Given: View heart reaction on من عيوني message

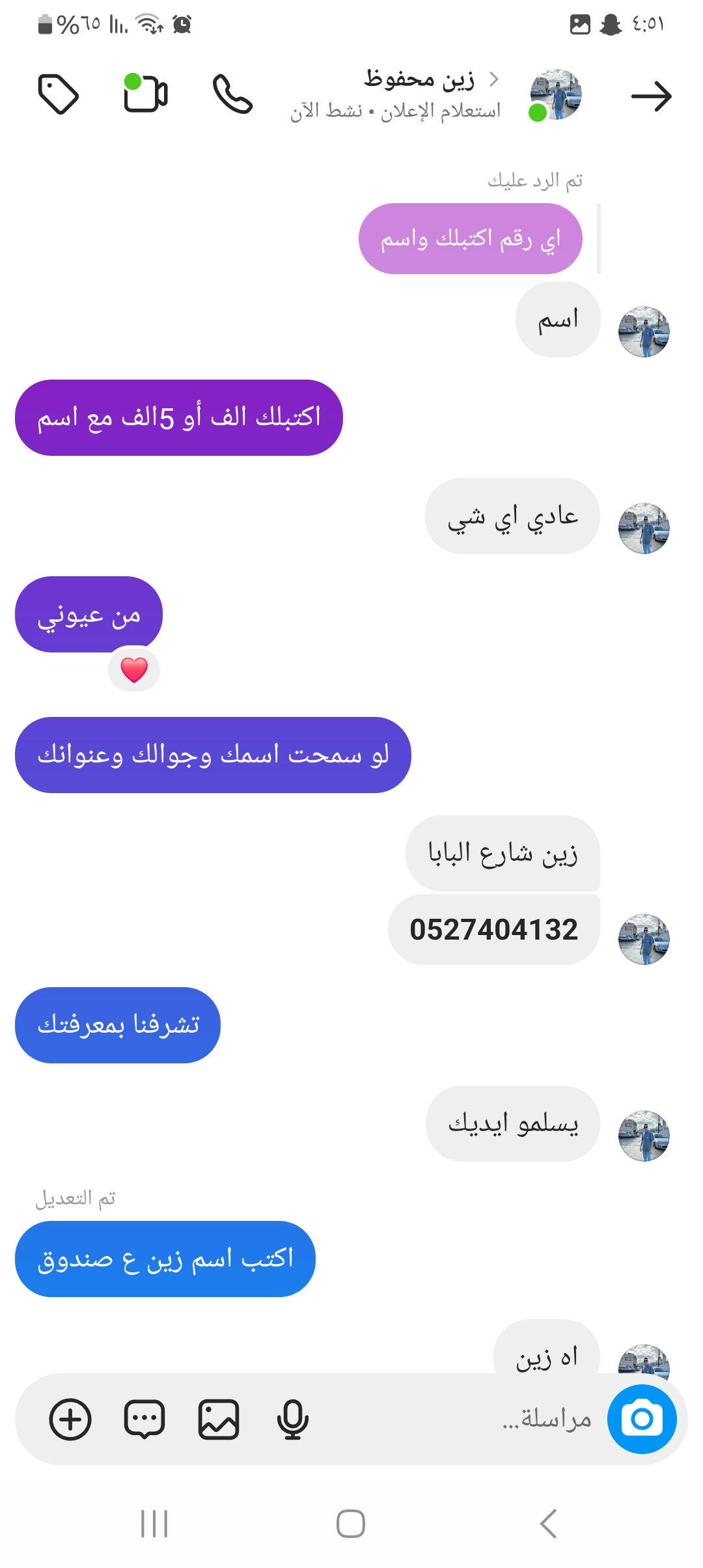Looking at the screenshot, I should (134, 669).
